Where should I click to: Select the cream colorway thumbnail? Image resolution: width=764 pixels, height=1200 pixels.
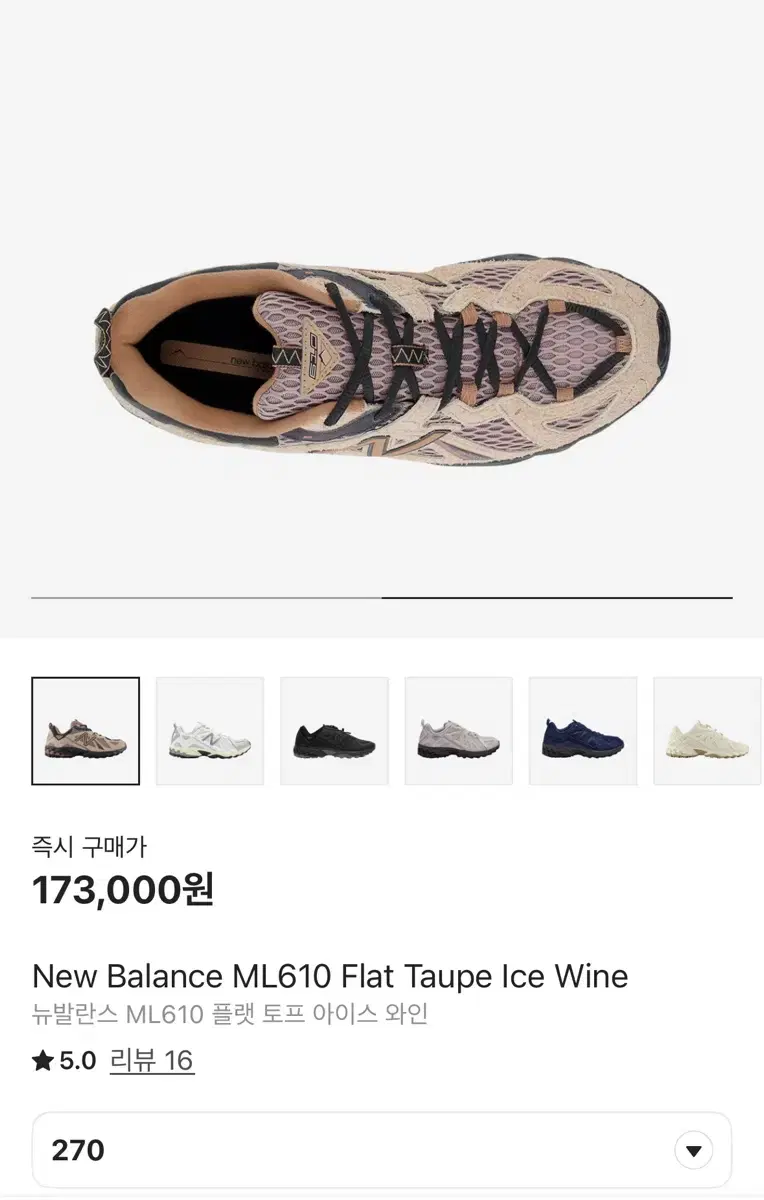pyautogui.click(x=707, y=730)
